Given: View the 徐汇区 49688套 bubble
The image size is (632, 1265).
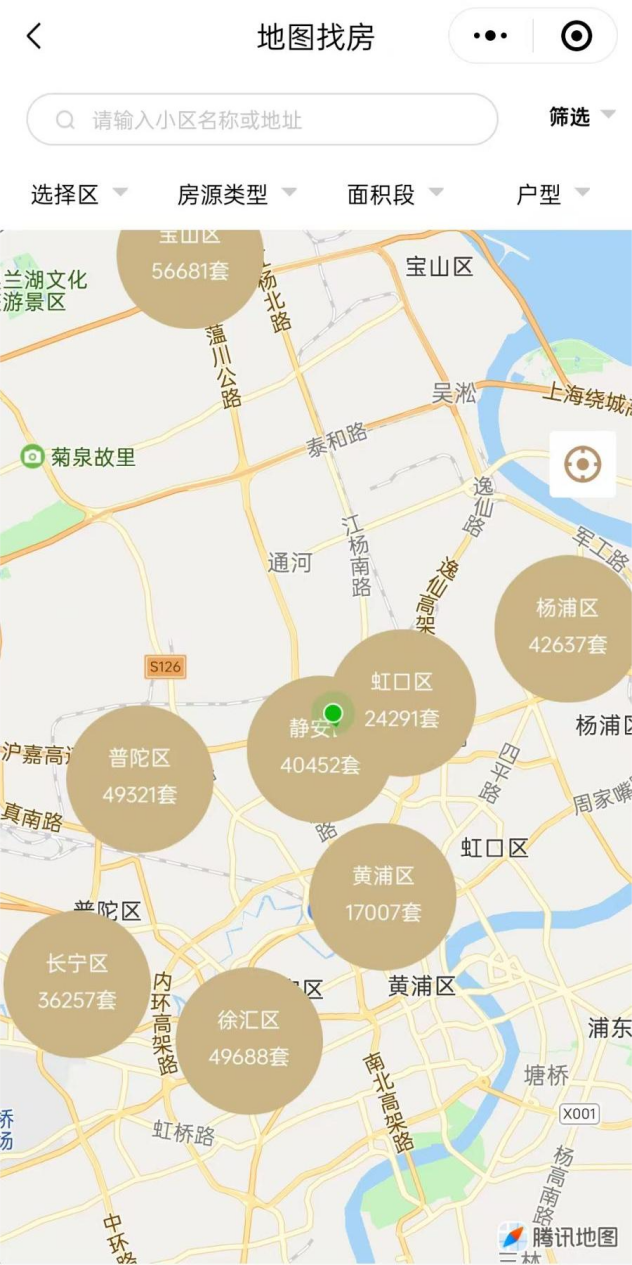Looking at the screenshot, I should tap(249, 1040).
